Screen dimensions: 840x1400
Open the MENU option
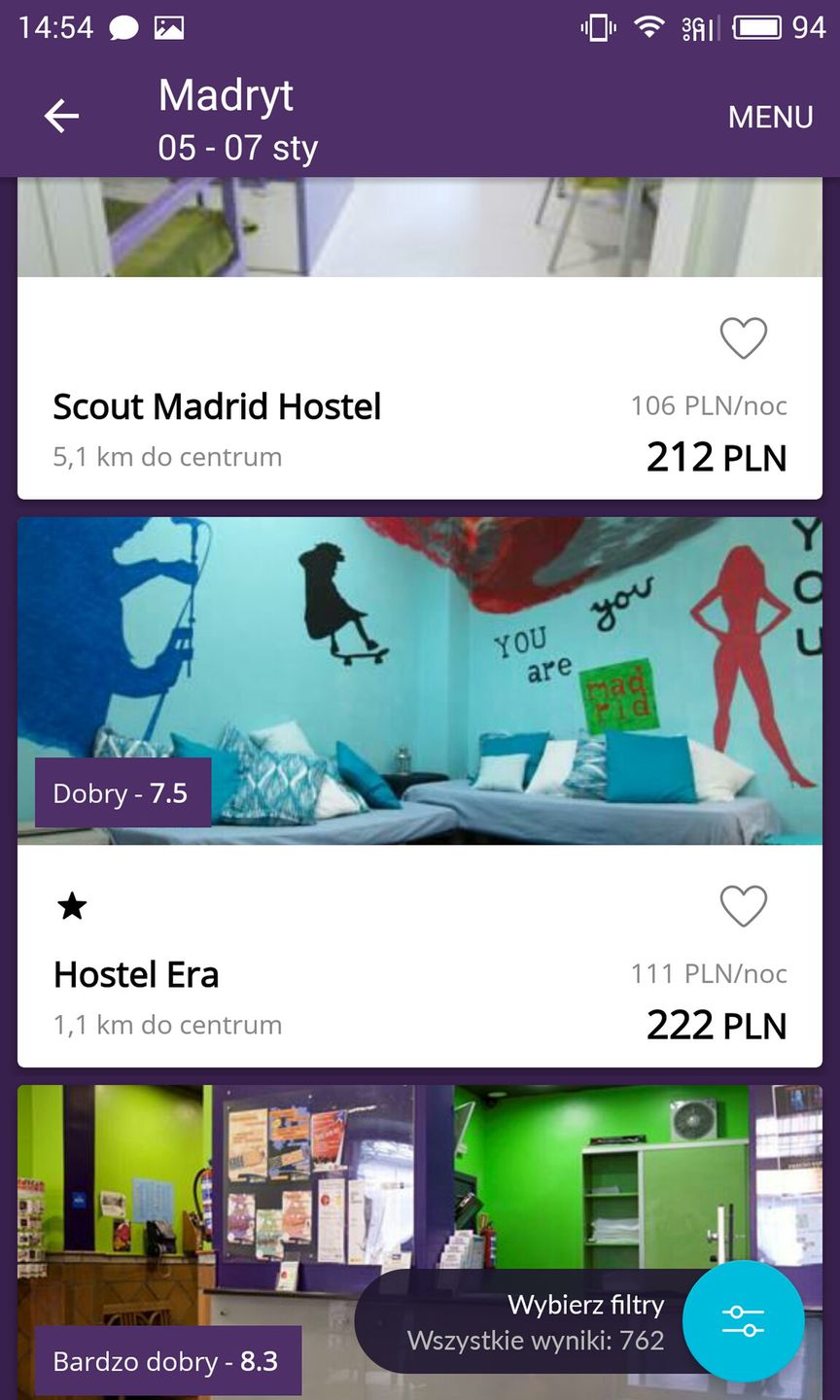[770, 118]
